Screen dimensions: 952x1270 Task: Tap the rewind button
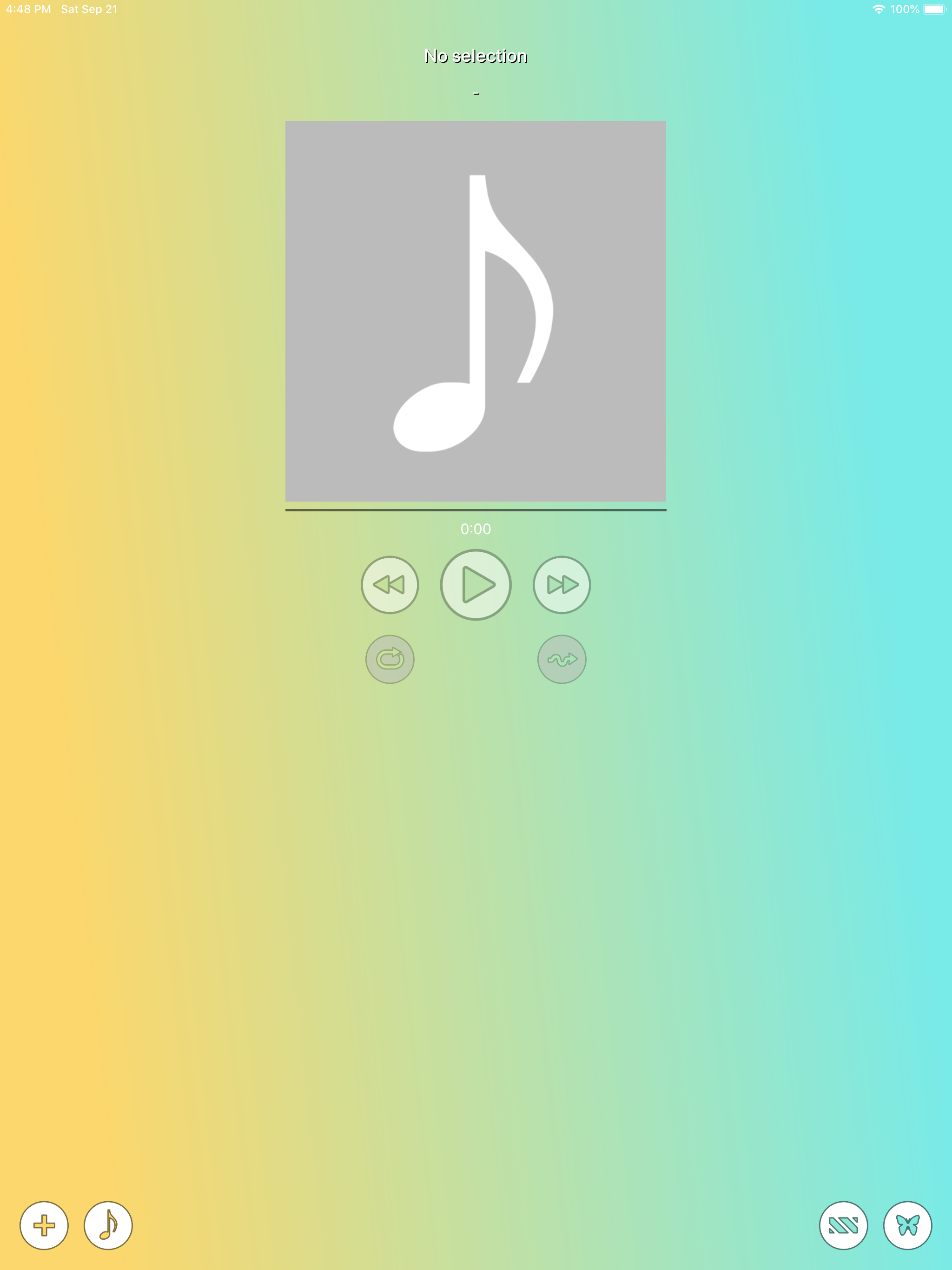tap(390, 585)
